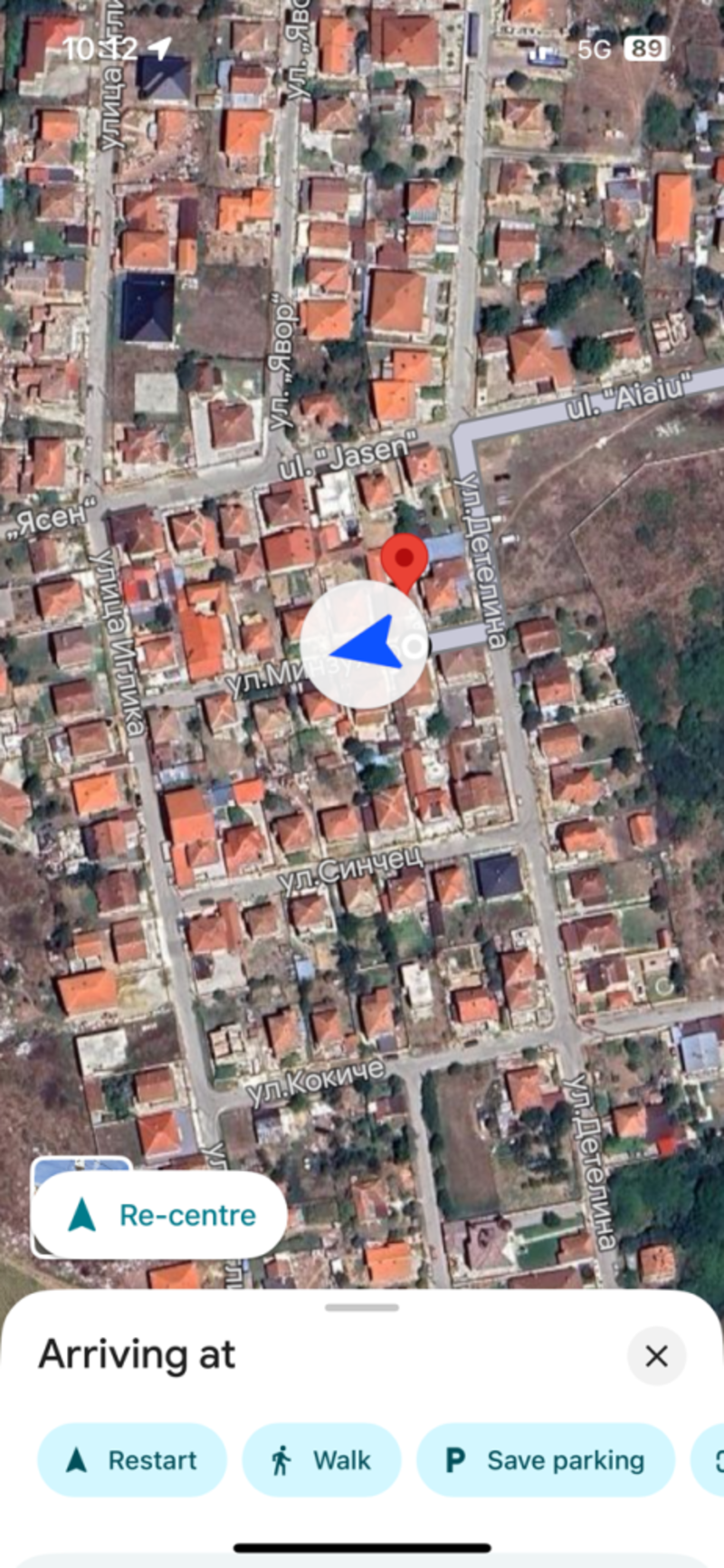Close the Arriving at panel
The width and height of the screenshot is (724, 1568).
tap(656, 1355)
